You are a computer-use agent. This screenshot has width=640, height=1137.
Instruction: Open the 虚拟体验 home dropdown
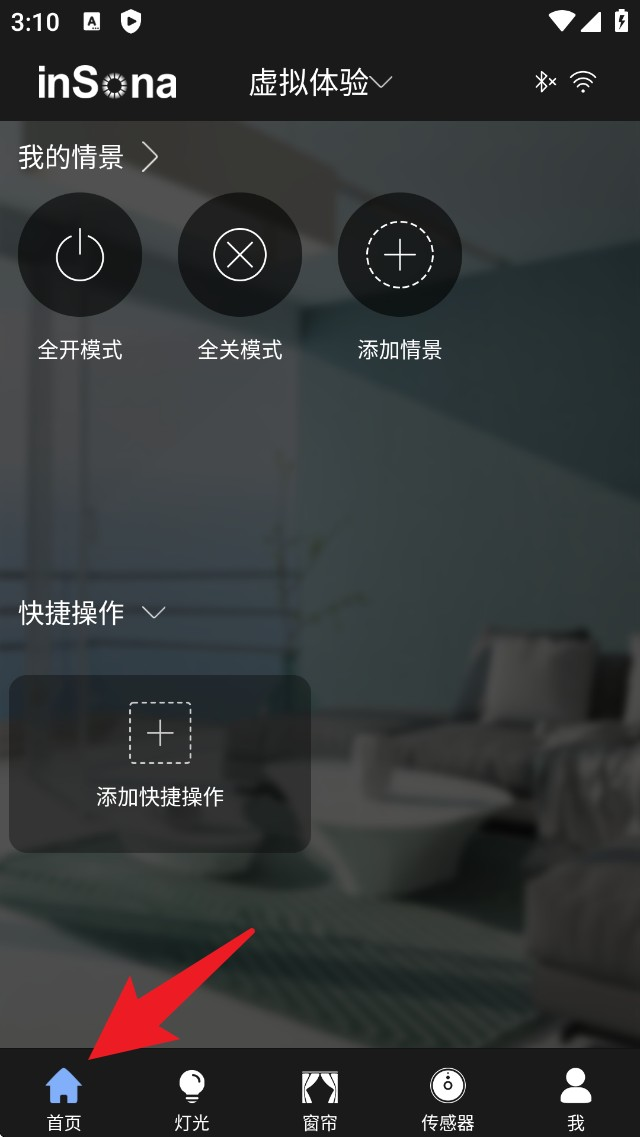(x=320, y=83)
